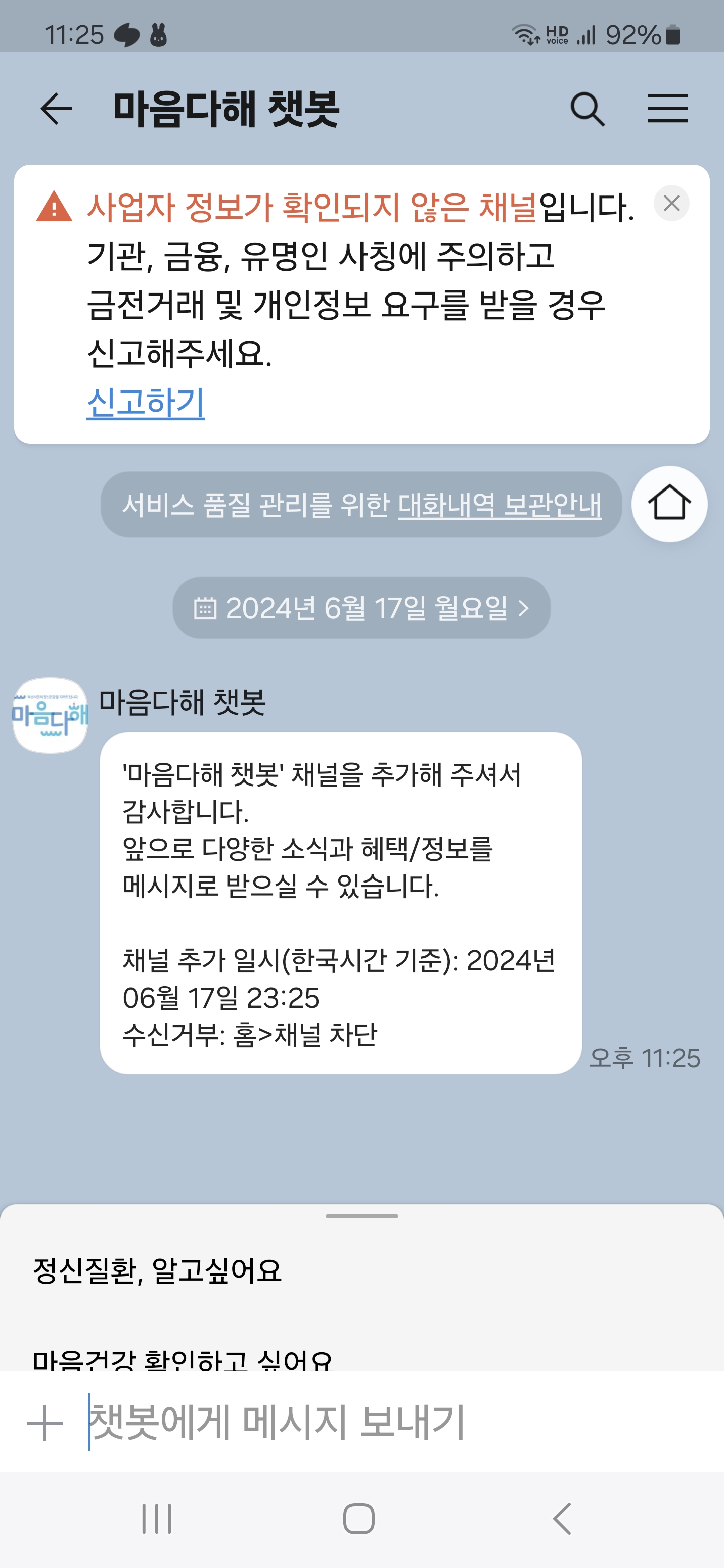Open the recent apps view

[x=156, y=1519]
